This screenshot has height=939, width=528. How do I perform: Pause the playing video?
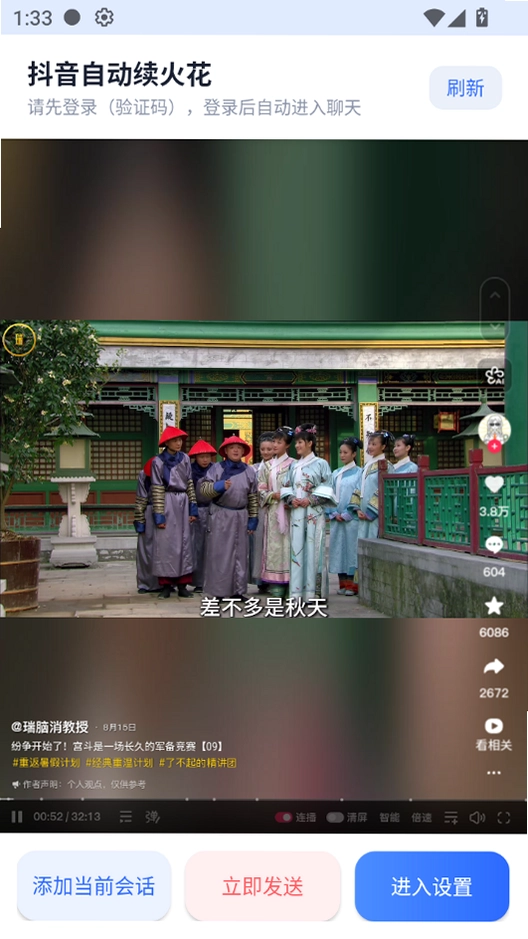coord(17,817)
